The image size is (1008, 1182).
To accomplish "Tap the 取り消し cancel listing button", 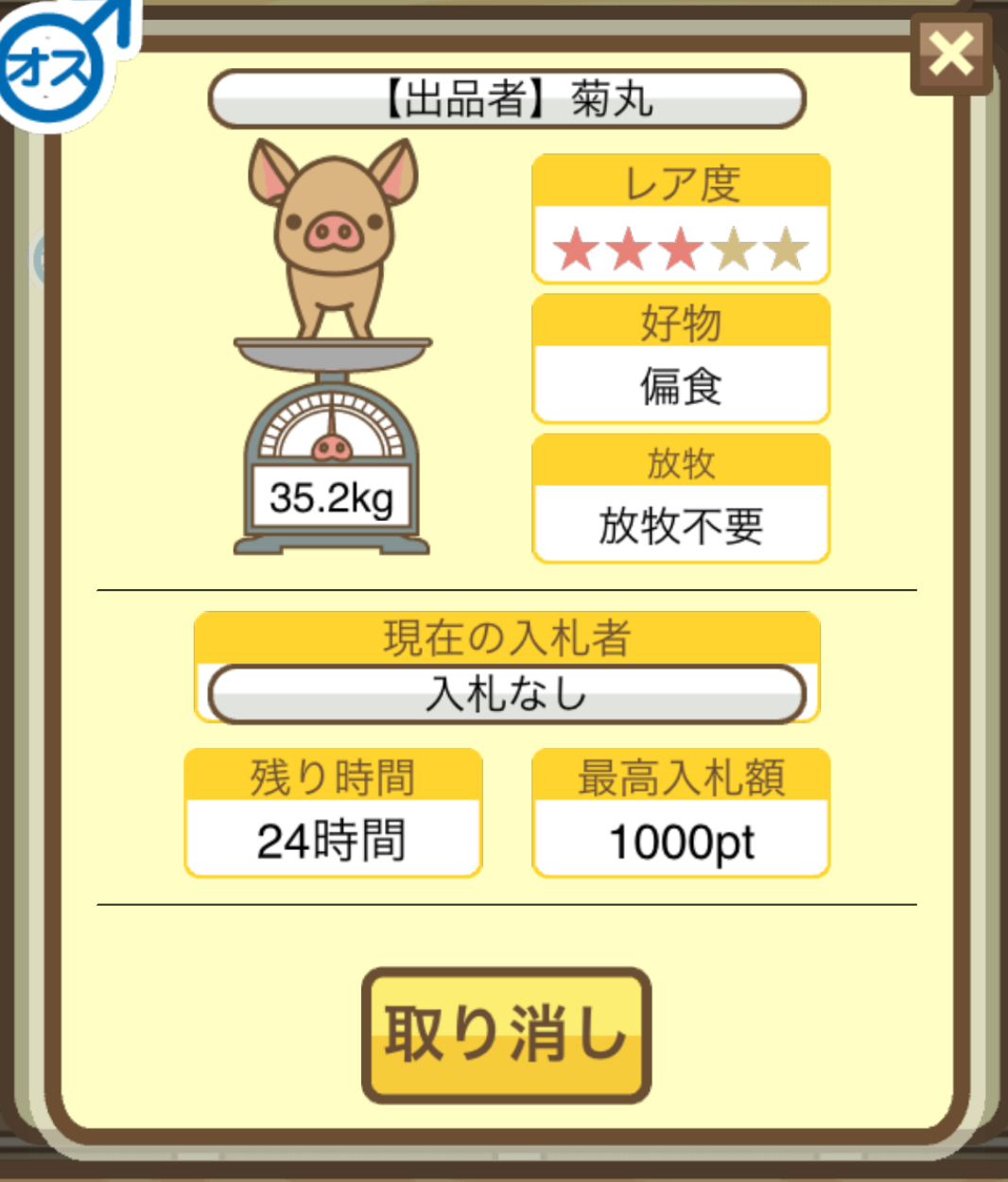I will (506, 1034).
